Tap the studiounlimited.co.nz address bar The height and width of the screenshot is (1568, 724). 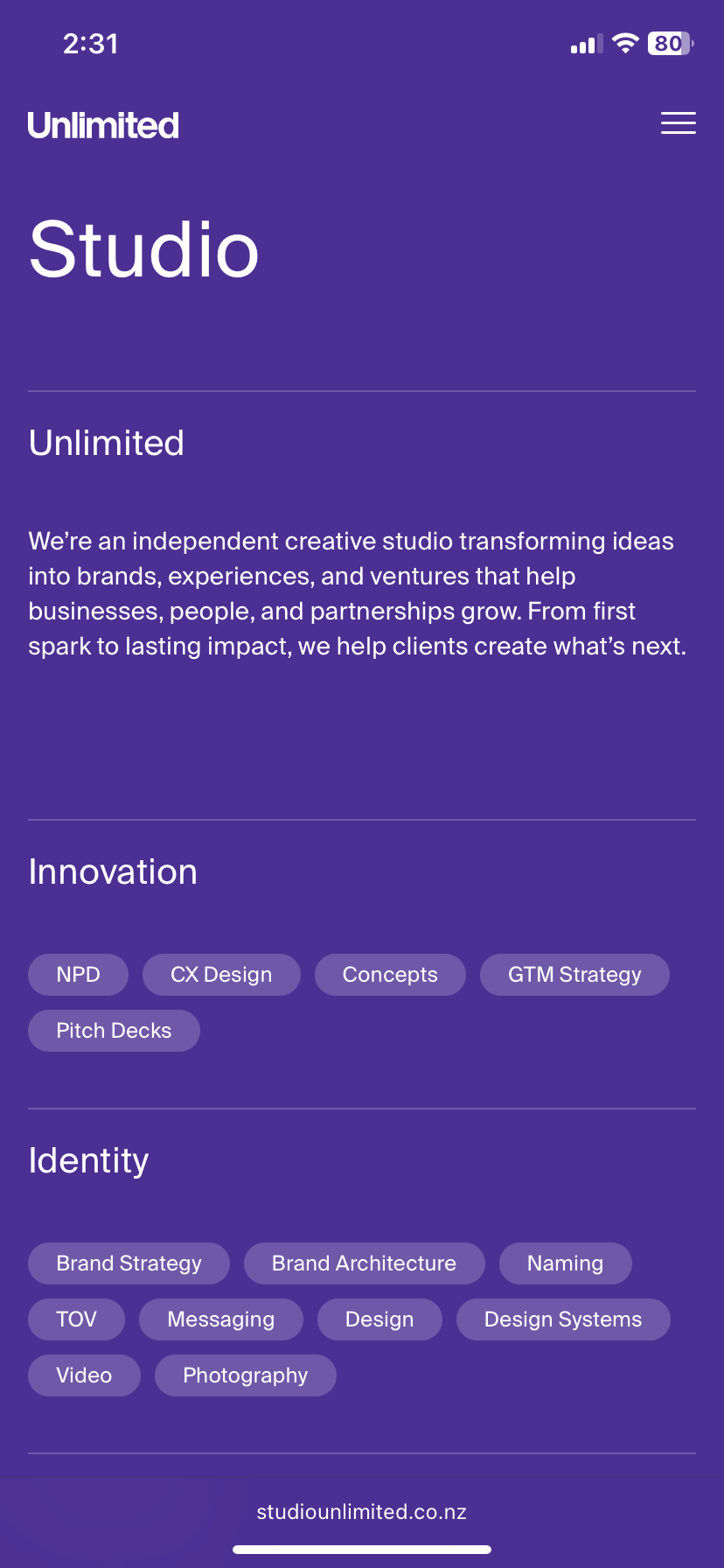tap(362, 1512)
